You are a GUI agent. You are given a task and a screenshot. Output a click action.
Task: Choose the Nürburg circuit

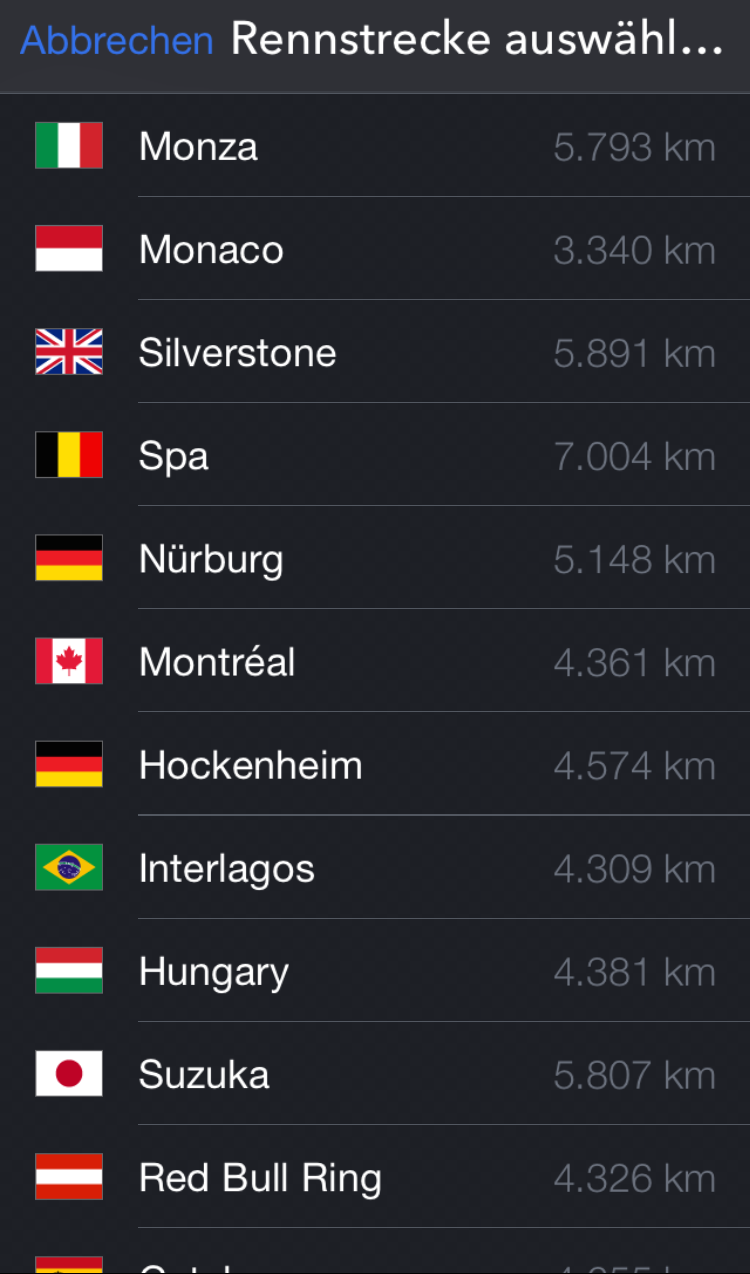point(375,558)
